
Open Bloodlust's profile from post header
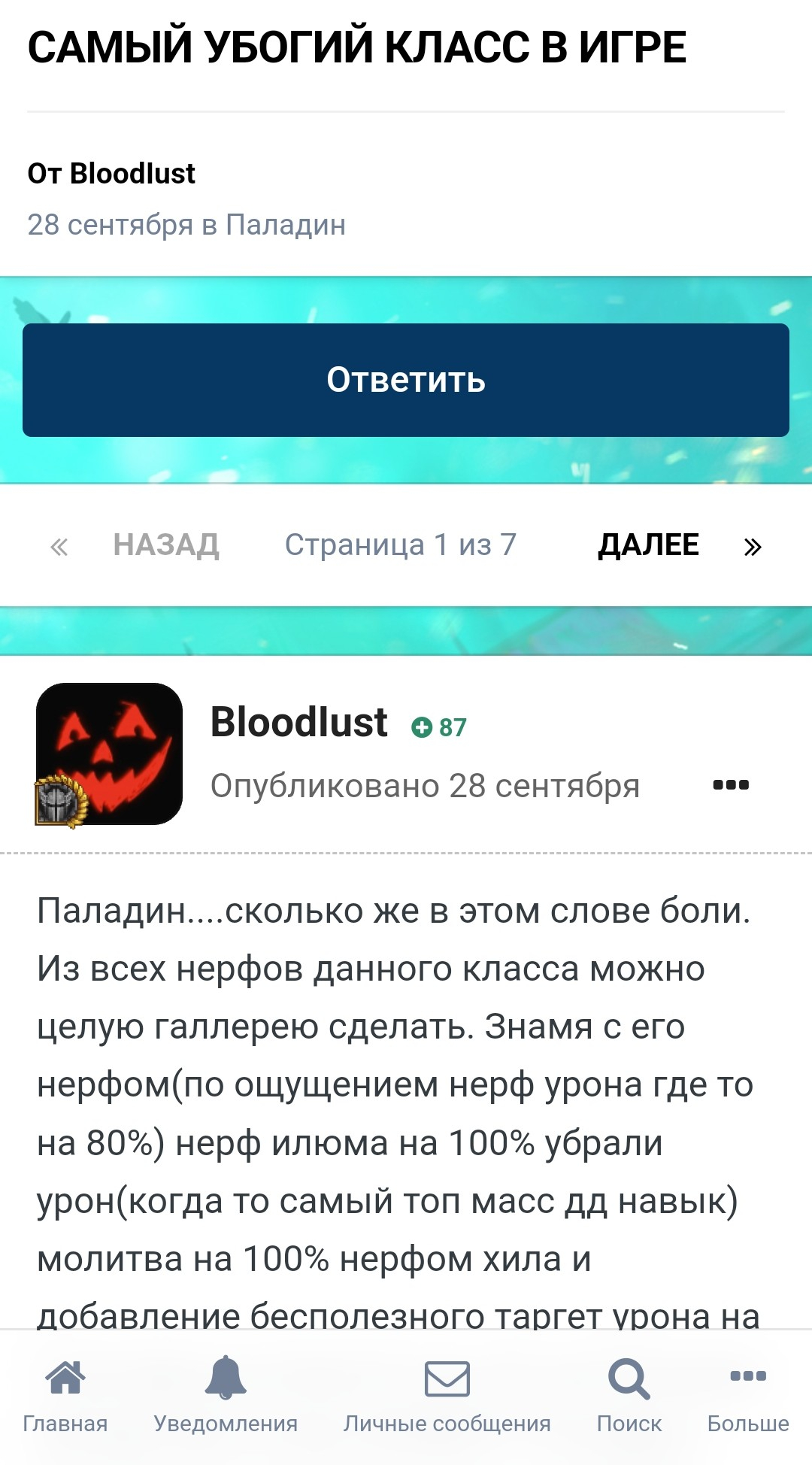298,722
